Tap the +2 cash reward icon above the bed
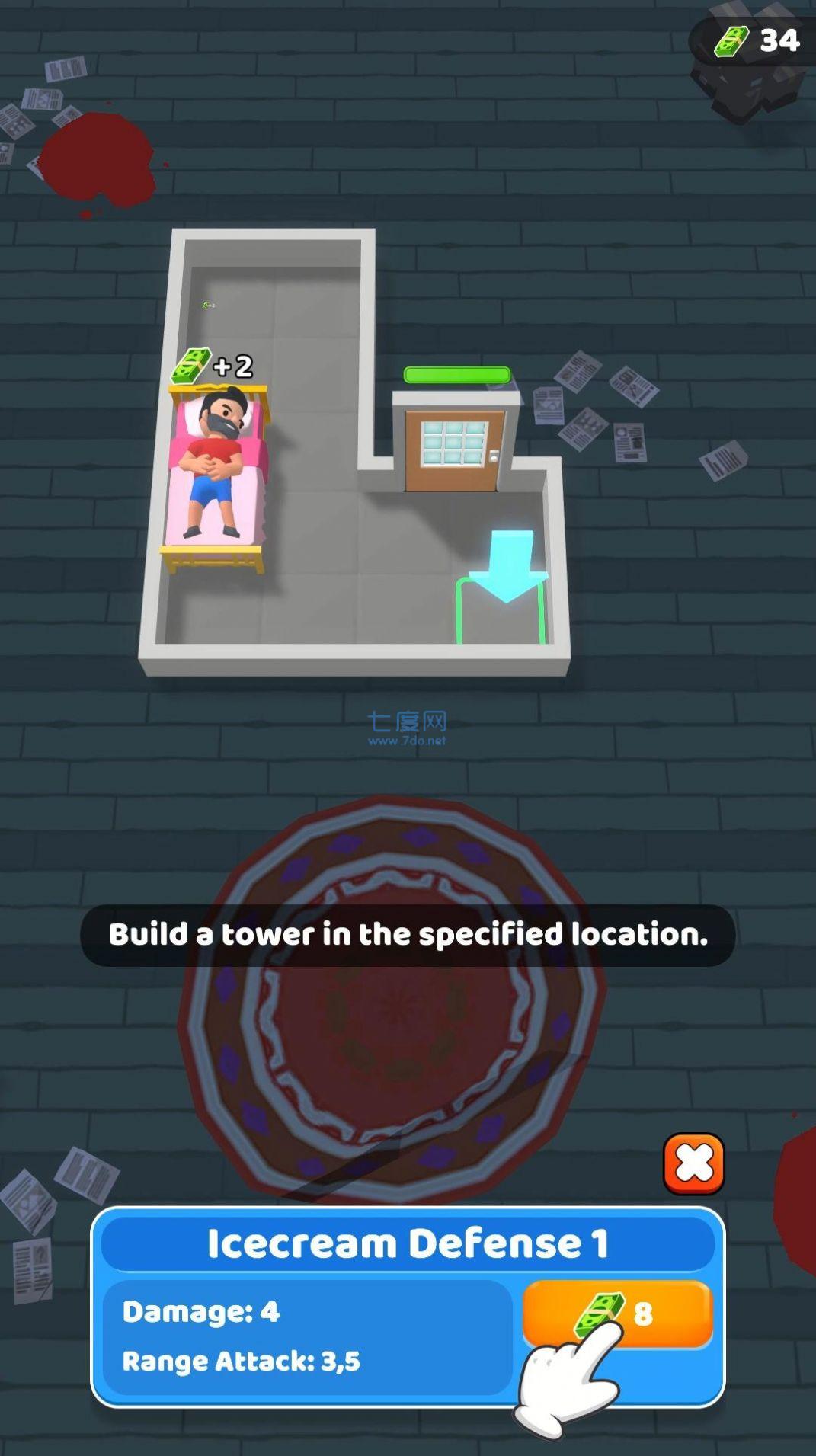The image size is (816, 1456). [192, 366]
